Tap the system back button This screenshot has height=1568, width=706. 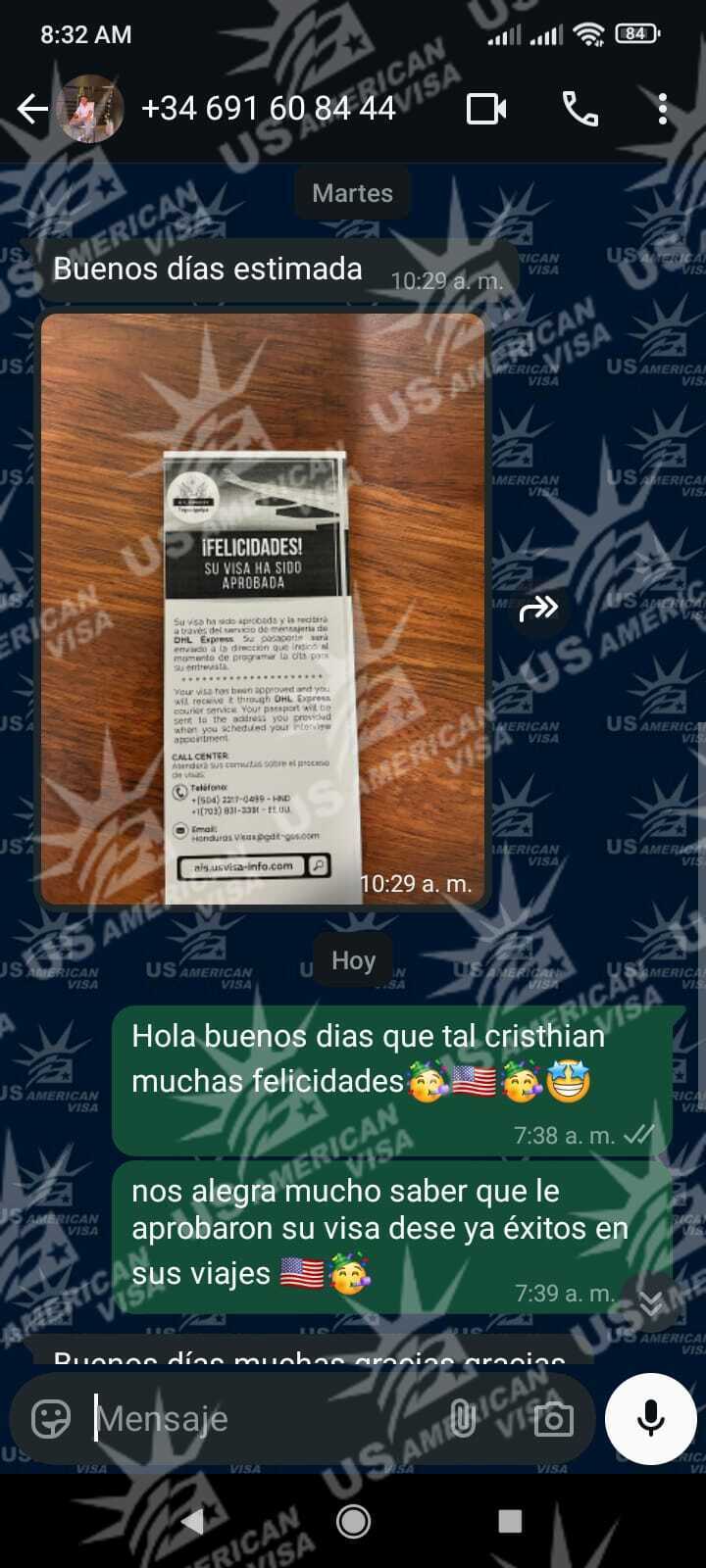coord(193,1521)
